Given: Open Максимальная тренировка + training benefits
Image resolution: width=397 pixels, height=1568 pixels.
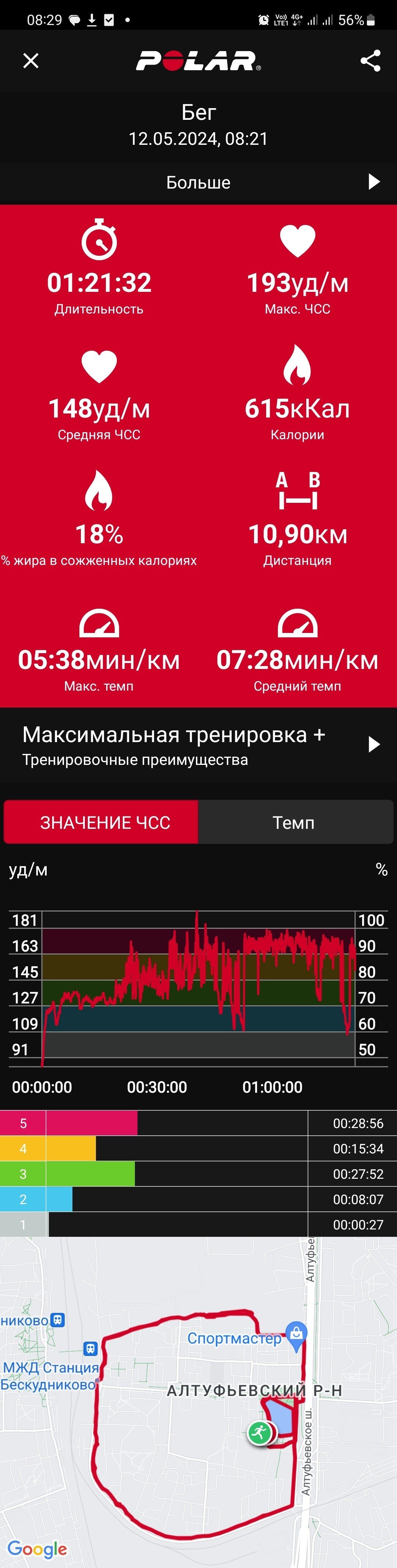Looking at the screenshot, I should (x=198, y=745).
